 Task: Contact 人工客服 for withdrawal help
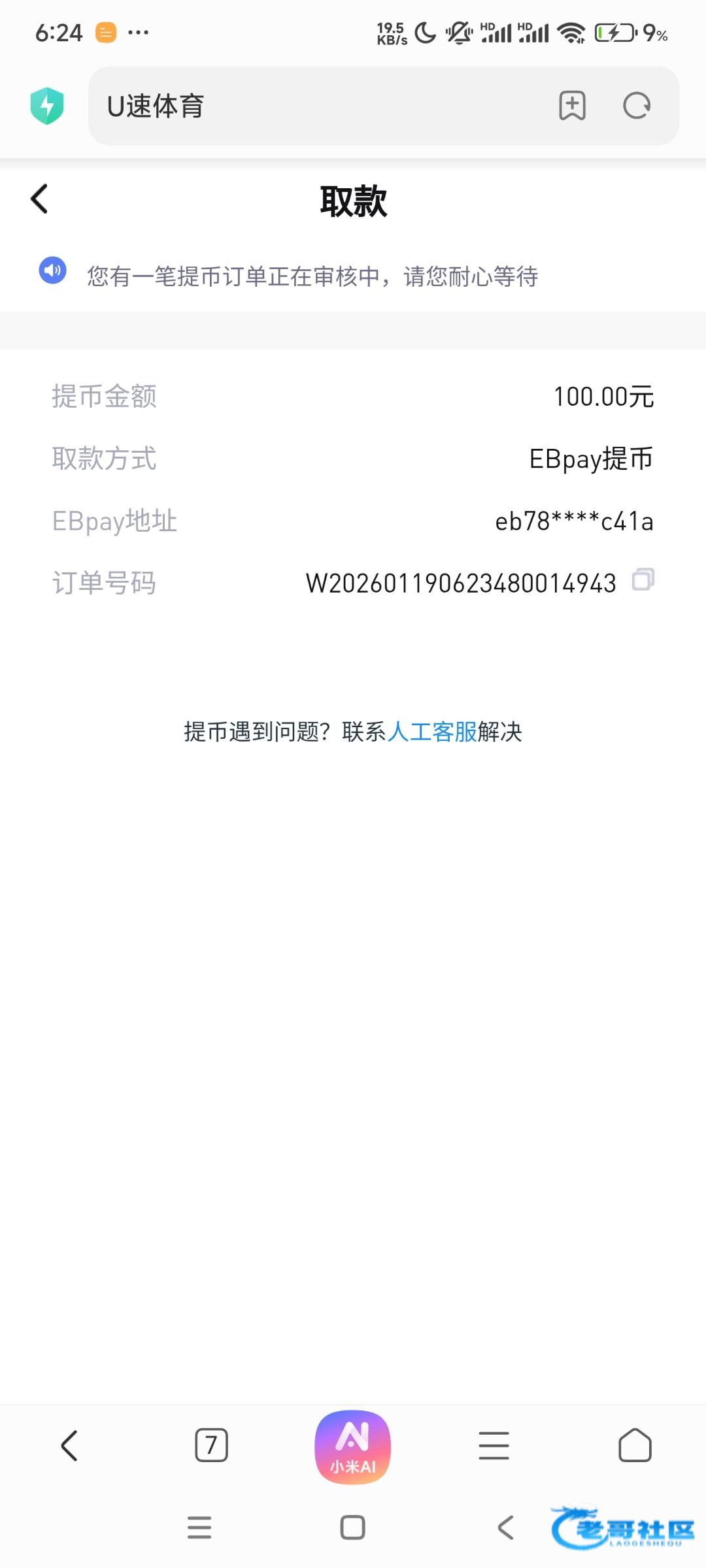coord(432,732)
